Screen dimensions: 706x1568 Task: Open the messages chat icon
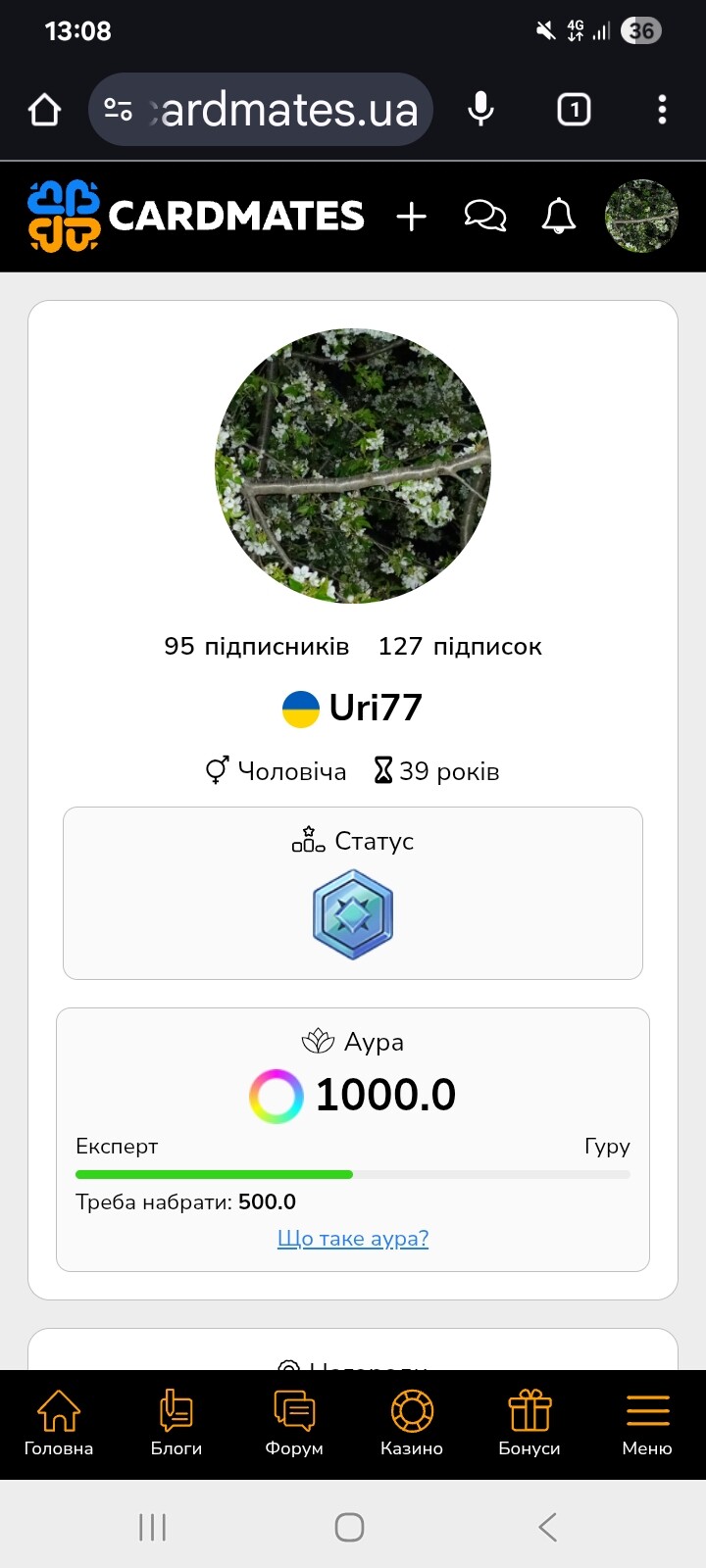(x=484, y=217)
